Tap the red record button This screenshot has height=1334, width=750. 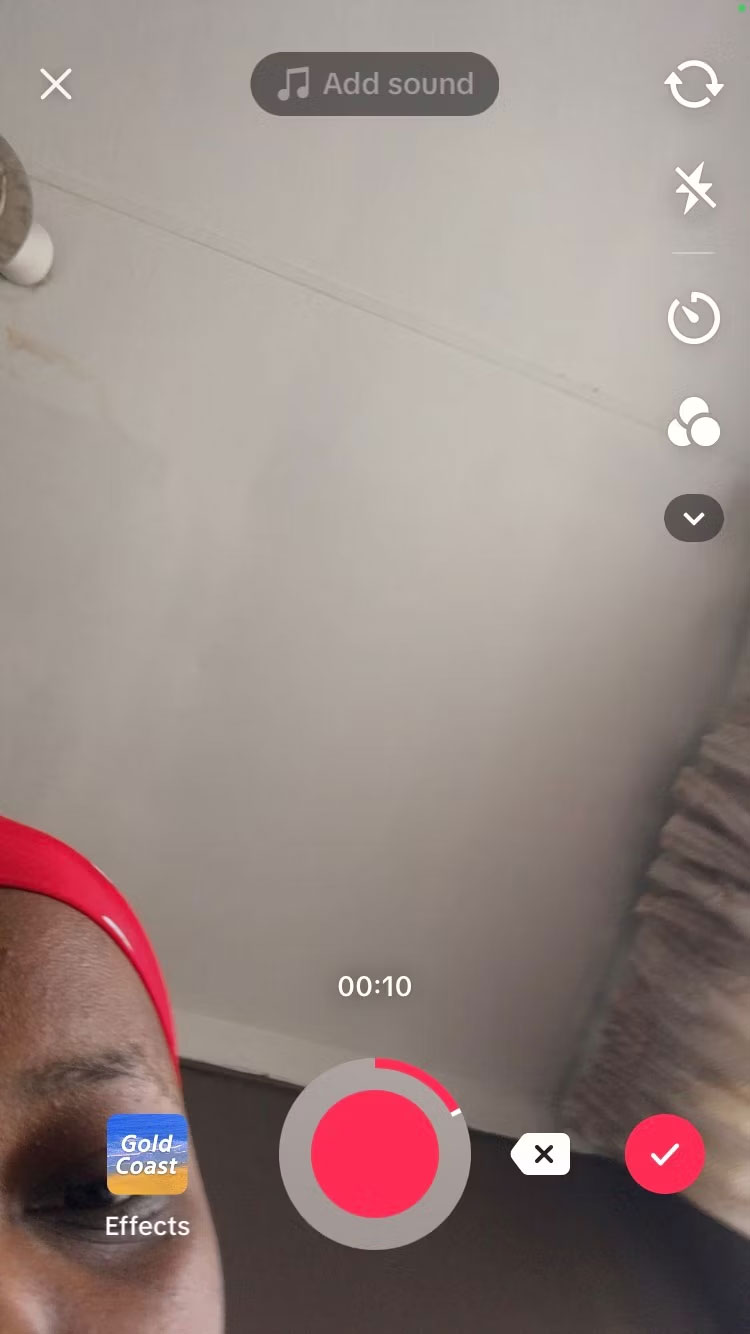click(x=375, y=1153)
